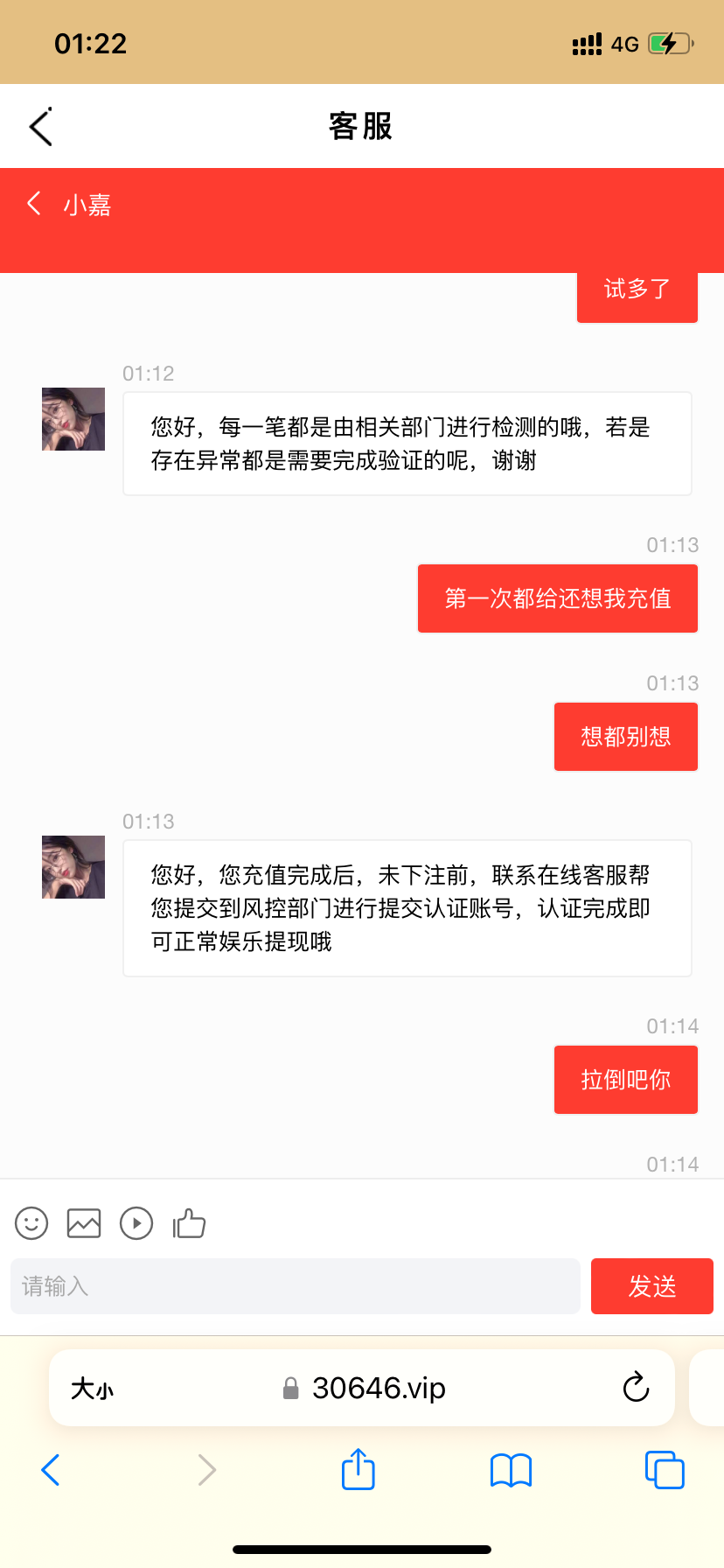Screen dimensions: 724x1568
Task: Go back using the black chevron near 客服
Action: pyautogui.click(x=41, y=126)
